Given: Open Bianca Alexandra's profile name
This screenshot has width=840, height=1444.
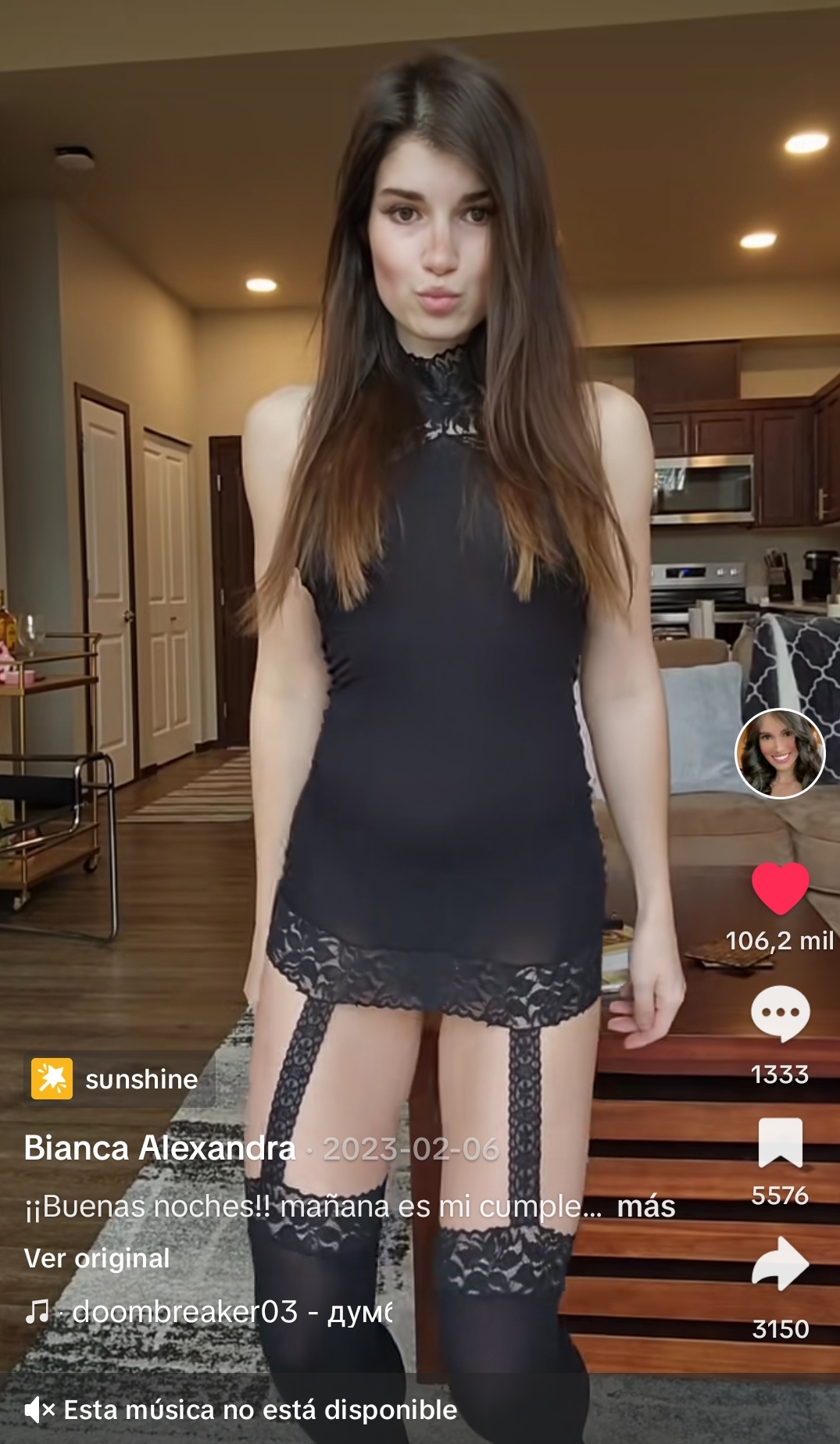Looking at the screenshot, I should tap(160, 1148).
